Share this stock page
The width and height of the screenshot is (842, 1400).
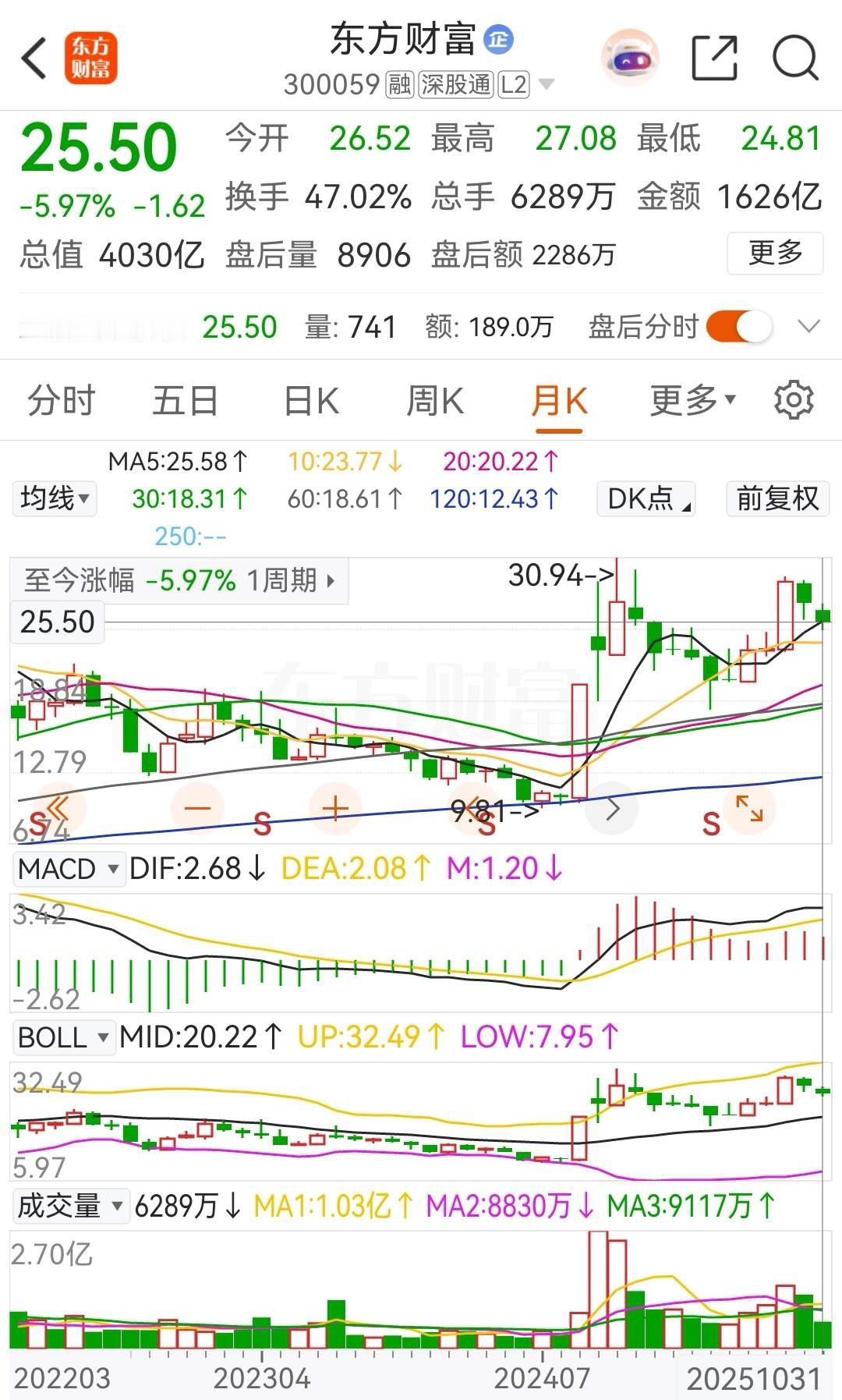(x=714, y=58)
